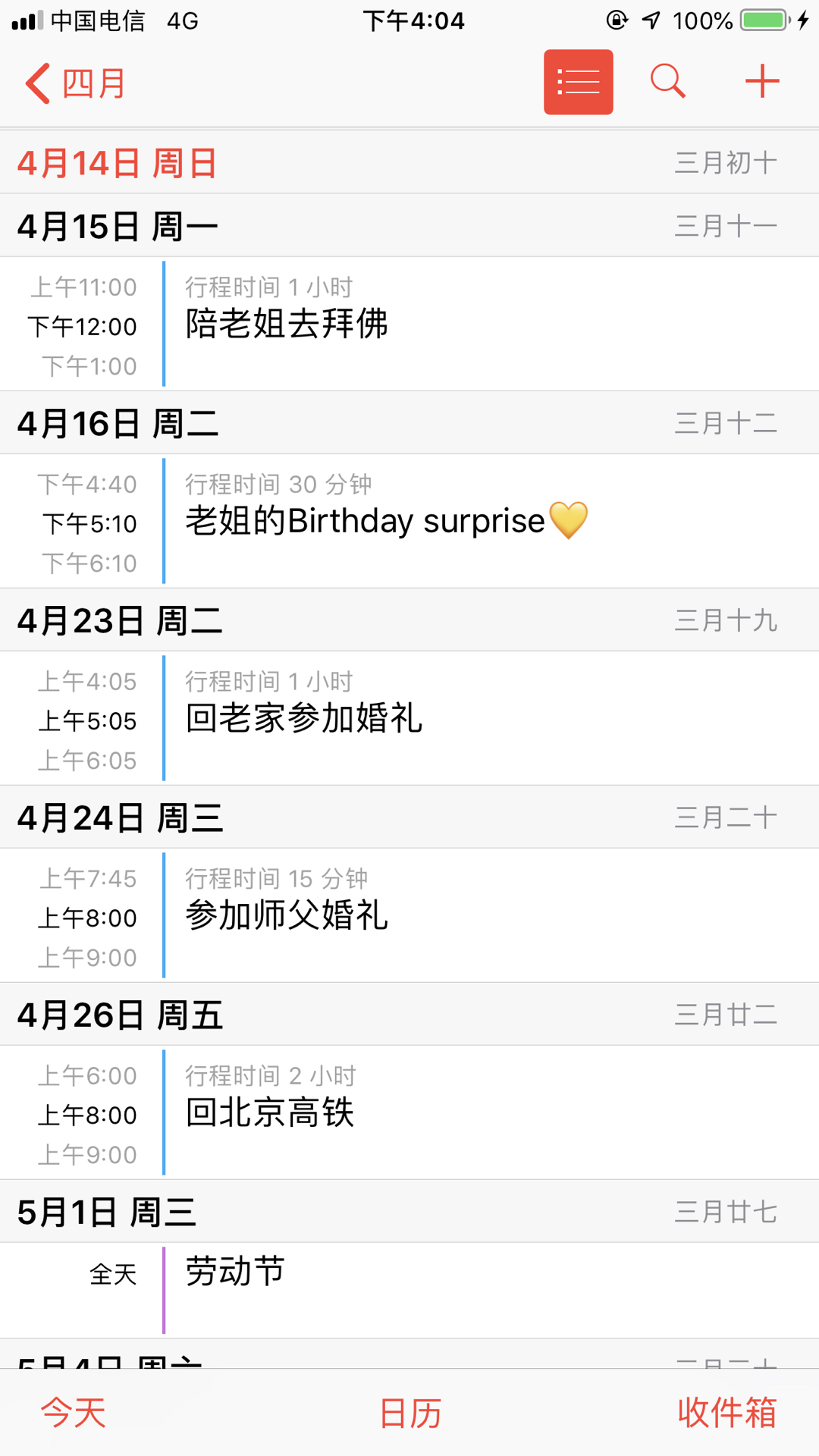Jump to 今天
The width and height of the screenshot is (819, 1456).
(74, 1413)
